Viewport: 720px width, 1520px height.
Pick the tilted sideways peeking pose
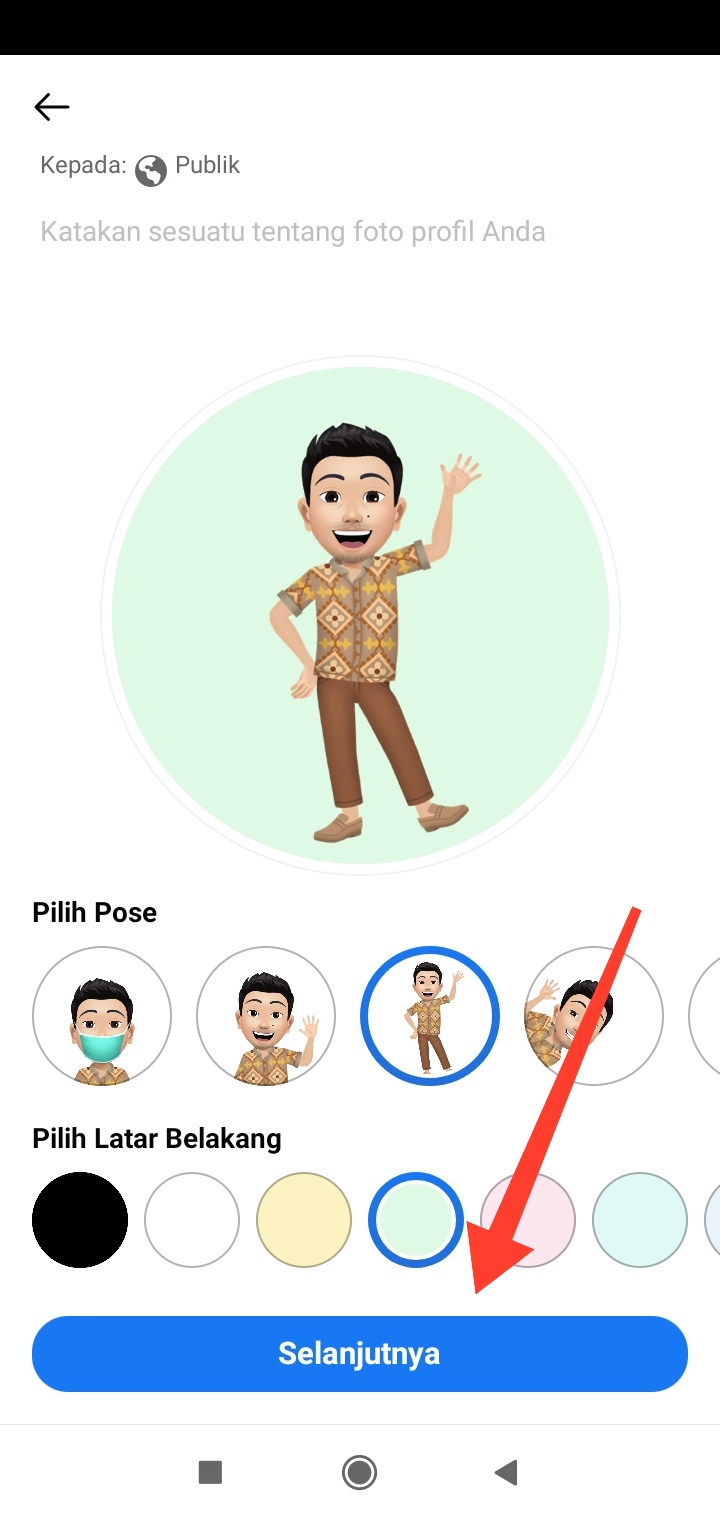coord(594,1016)
